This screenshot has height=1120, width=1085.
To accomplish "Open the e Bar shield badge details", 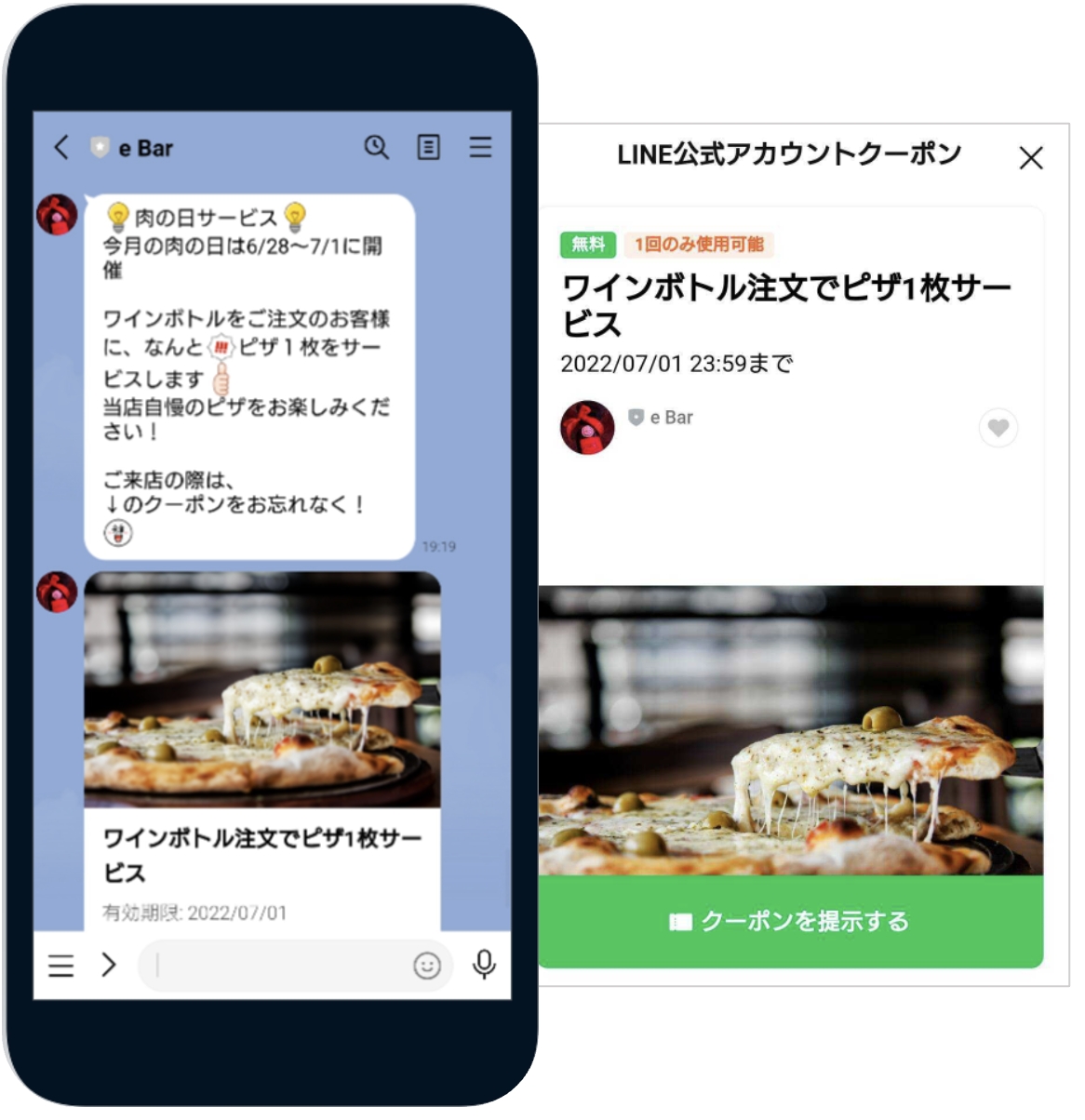I will click(x=639, y=418).
